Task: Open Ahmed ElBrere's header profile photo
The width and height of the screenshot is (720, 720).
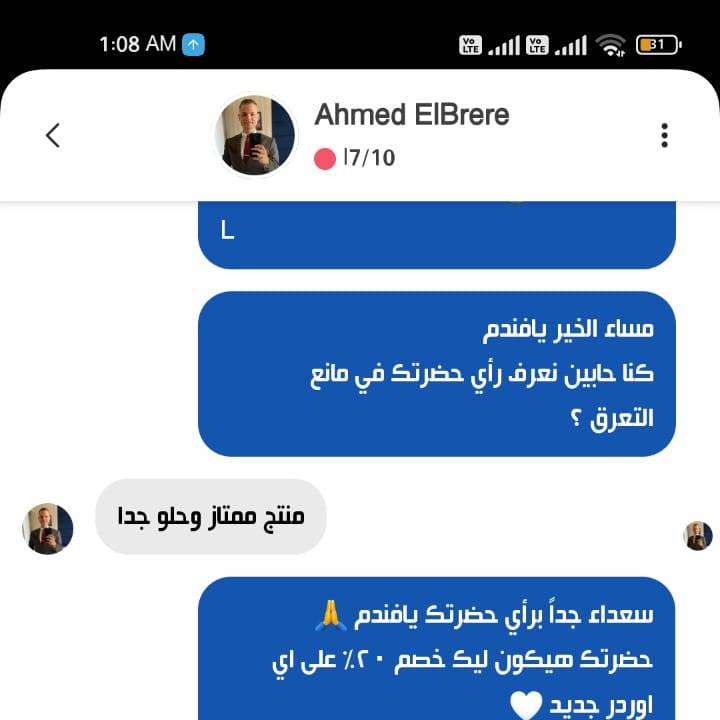Action: (256, 136)
